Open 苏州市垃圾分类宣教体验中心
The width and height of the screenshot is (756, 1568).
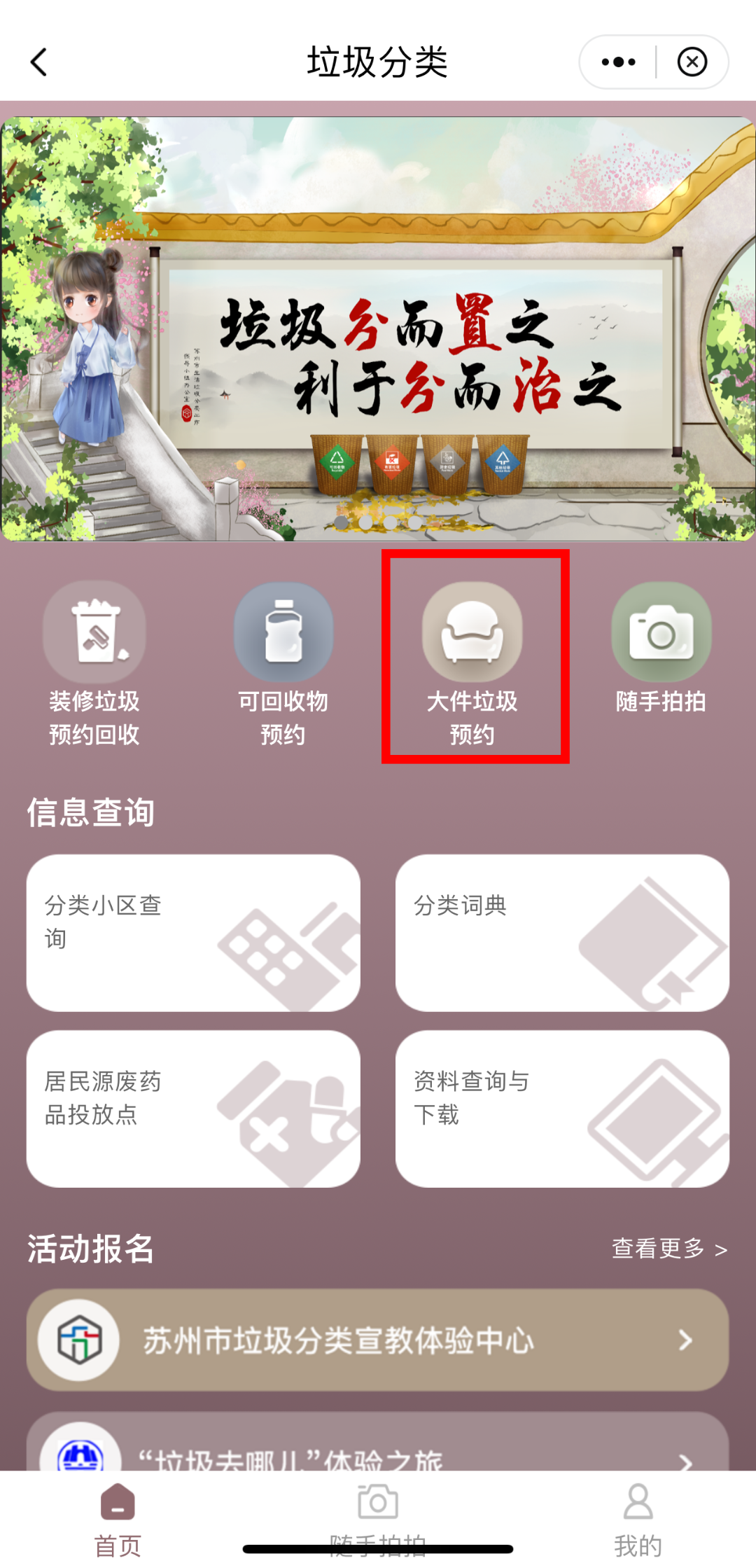point(378,1340)
